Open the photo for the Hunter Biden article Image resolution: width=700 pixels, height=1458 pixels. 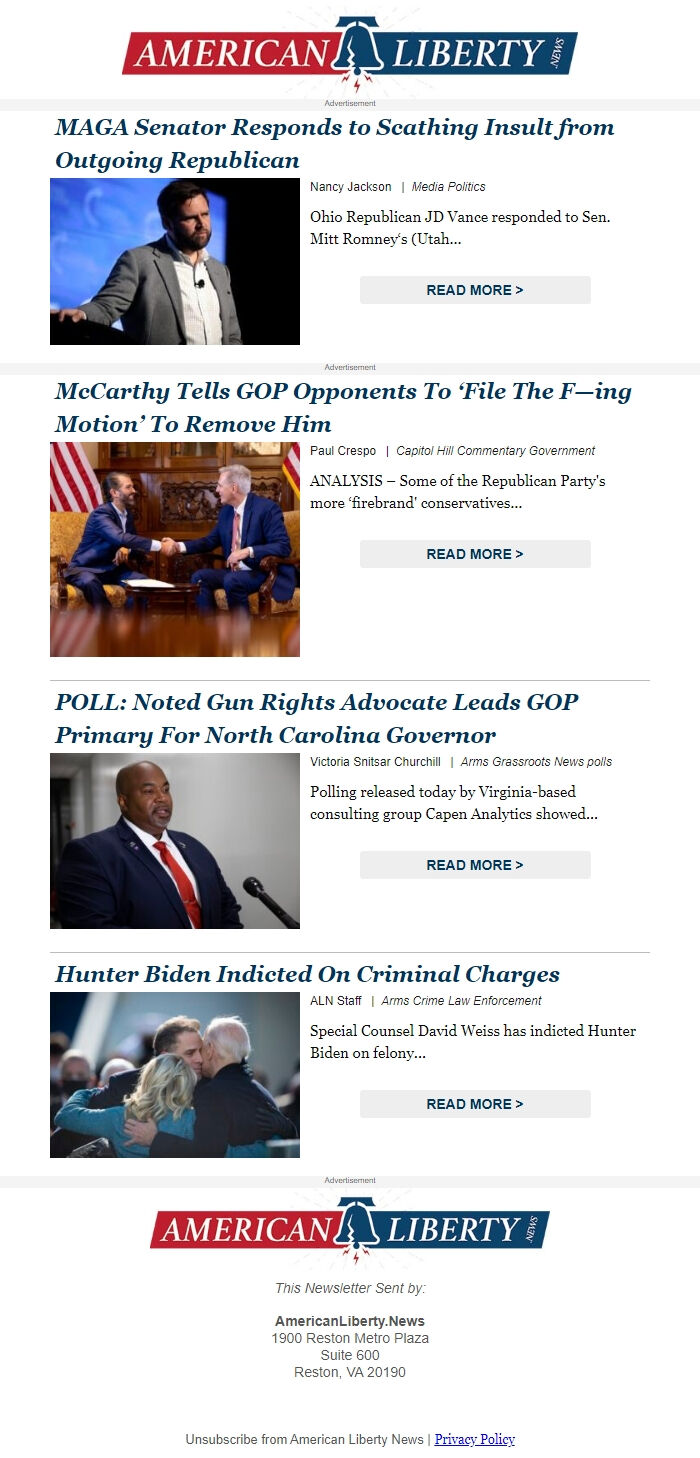[x=175, y=1075]
